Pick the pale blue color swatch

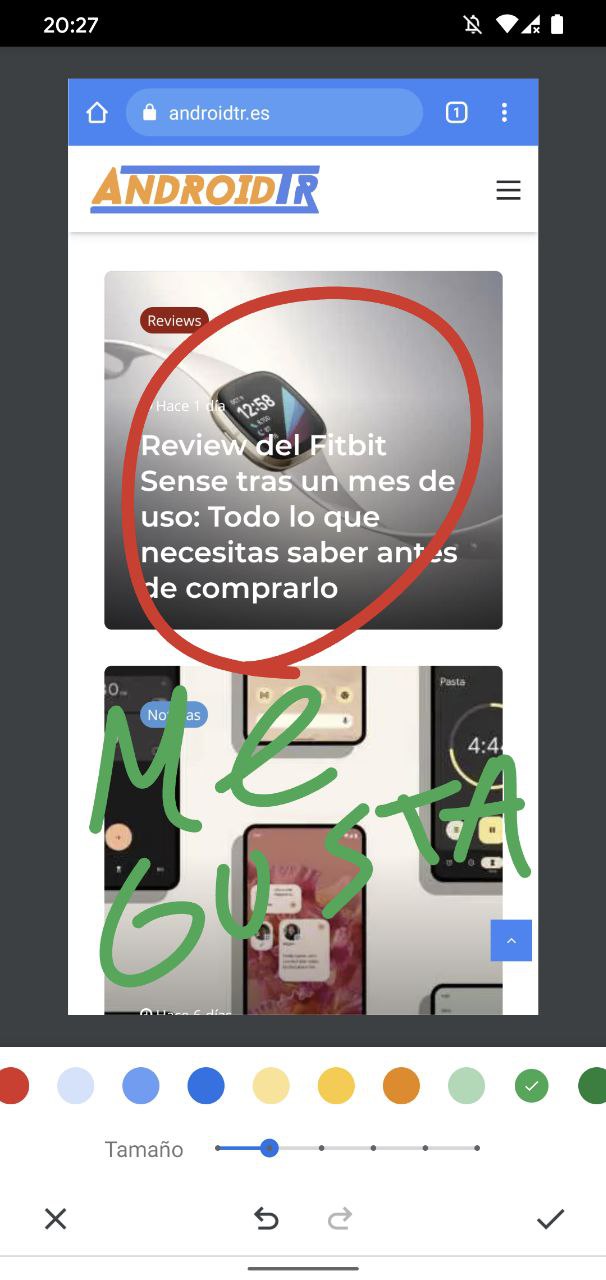pos(76,1085)
